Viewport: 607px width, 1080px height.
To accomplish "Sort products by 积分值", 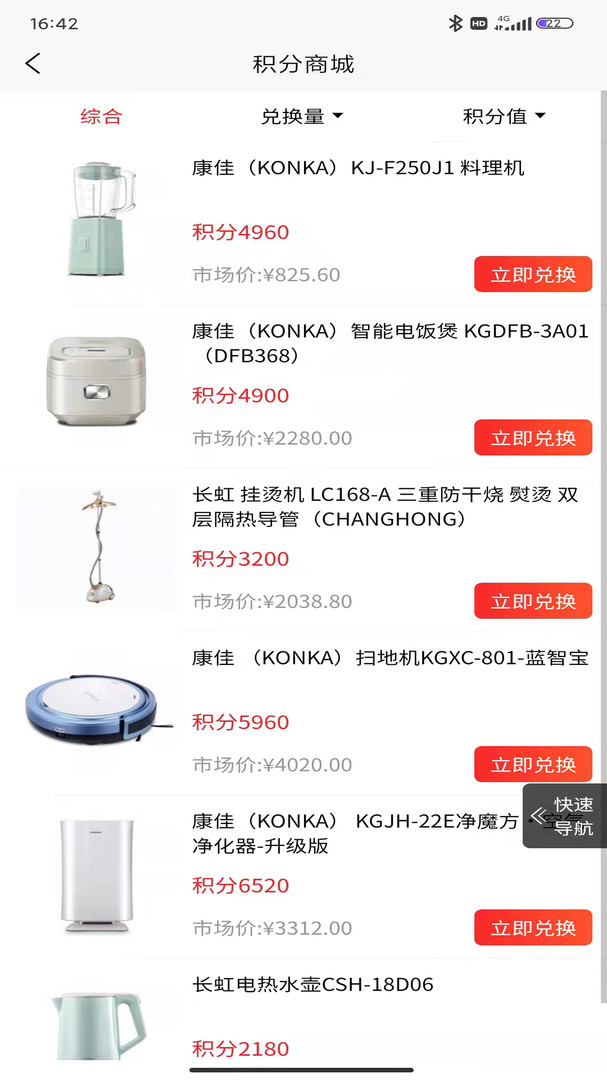I will 504,117.
